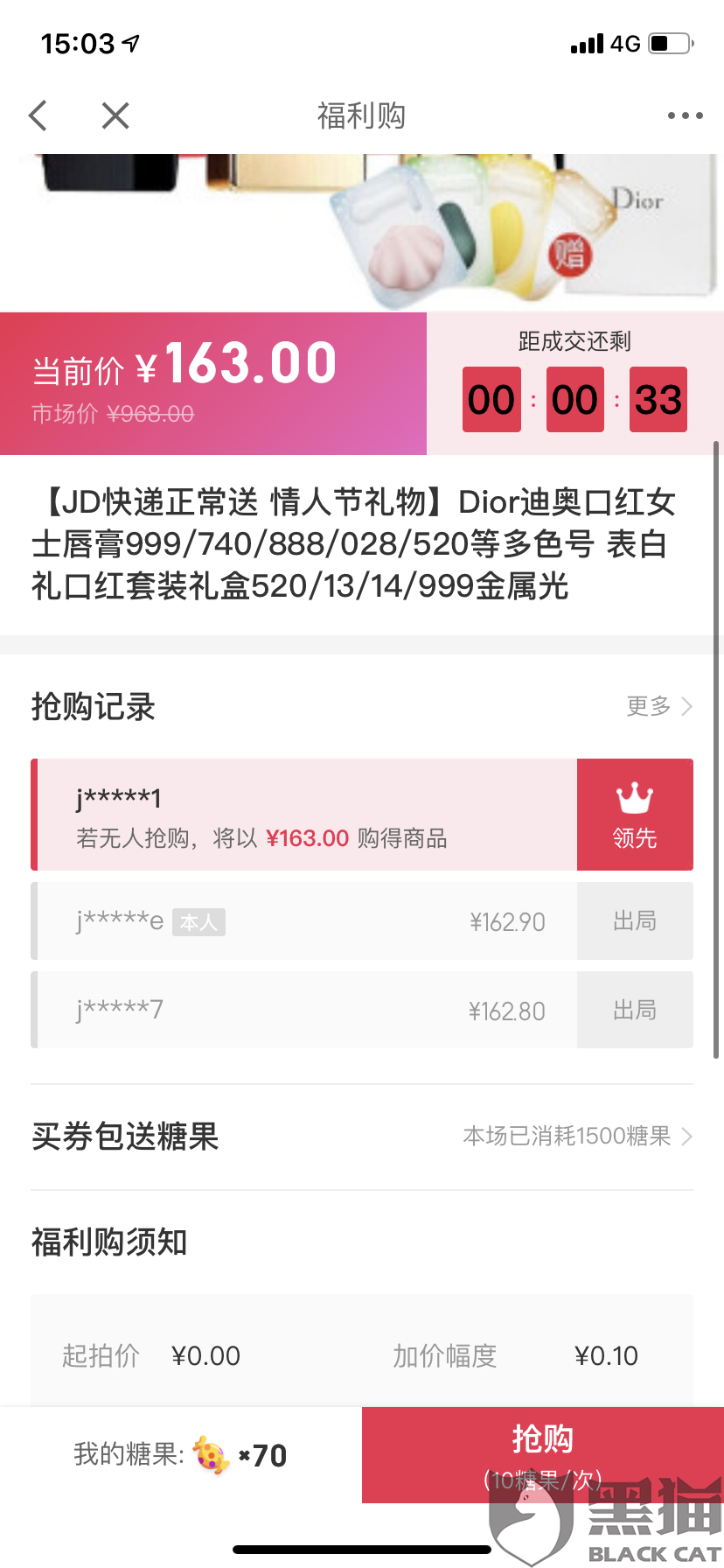The width and height of the screenshot is (724, 1568).
Task: Open the three-dot overflow menu
Action: pyautogui.click(x=685, y=115)
